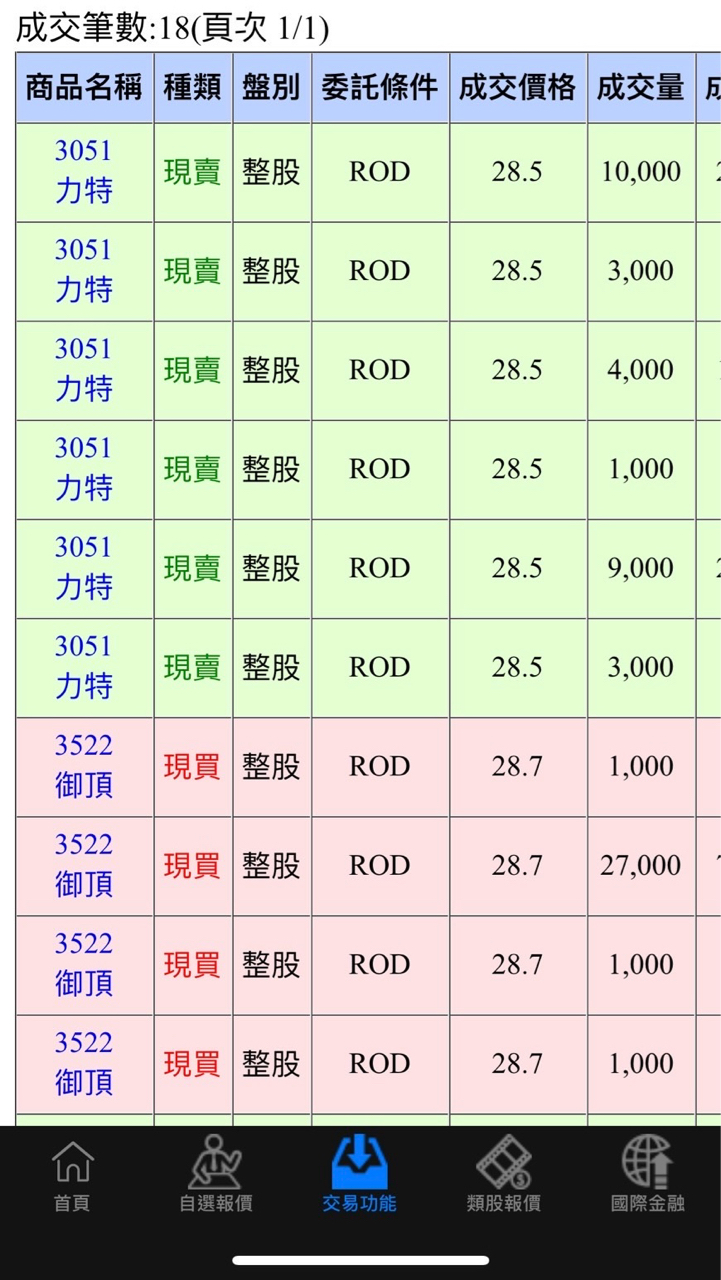The width and height of the screenshot is (721, 1280).
Task: Go to the 首頁 home tab
Action: coord(72,1174)
